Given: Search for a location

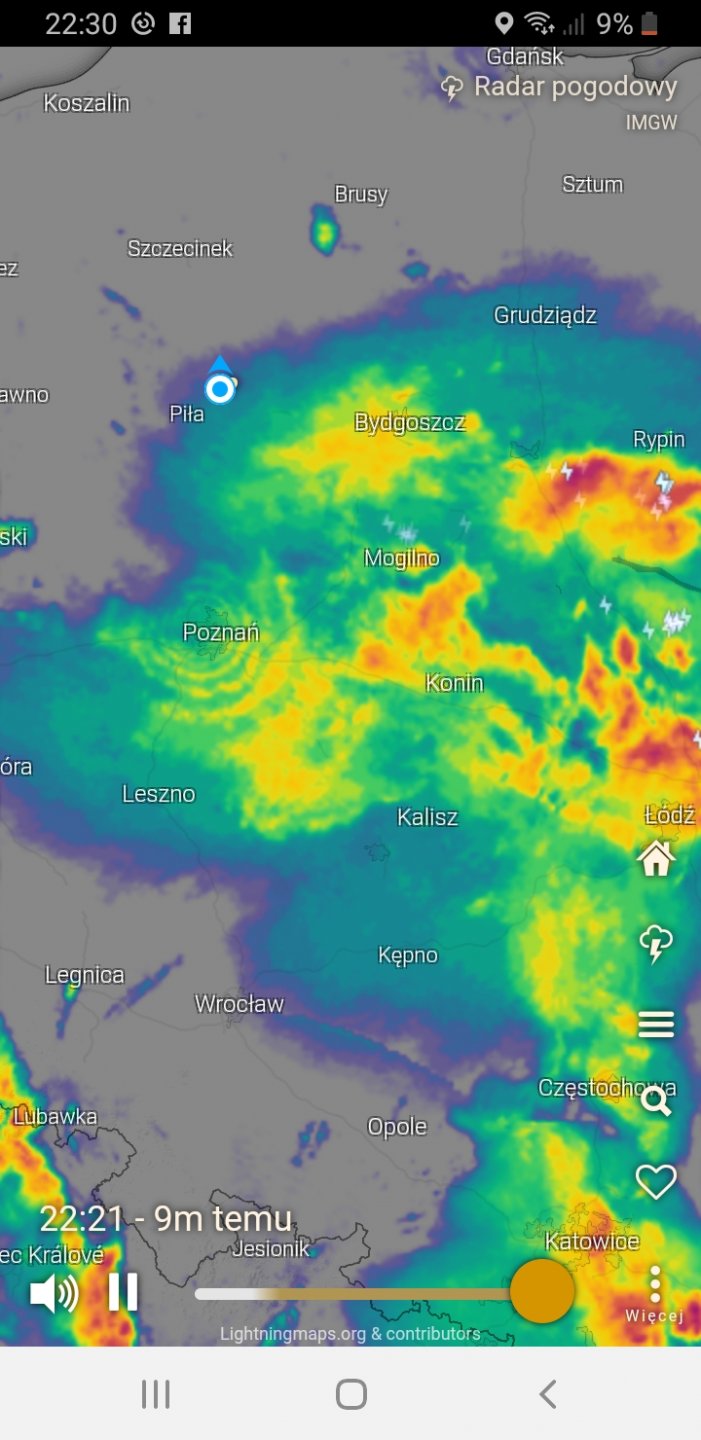Looking at the screenshot, I should pyautogui.click(x=656, y=1102).
